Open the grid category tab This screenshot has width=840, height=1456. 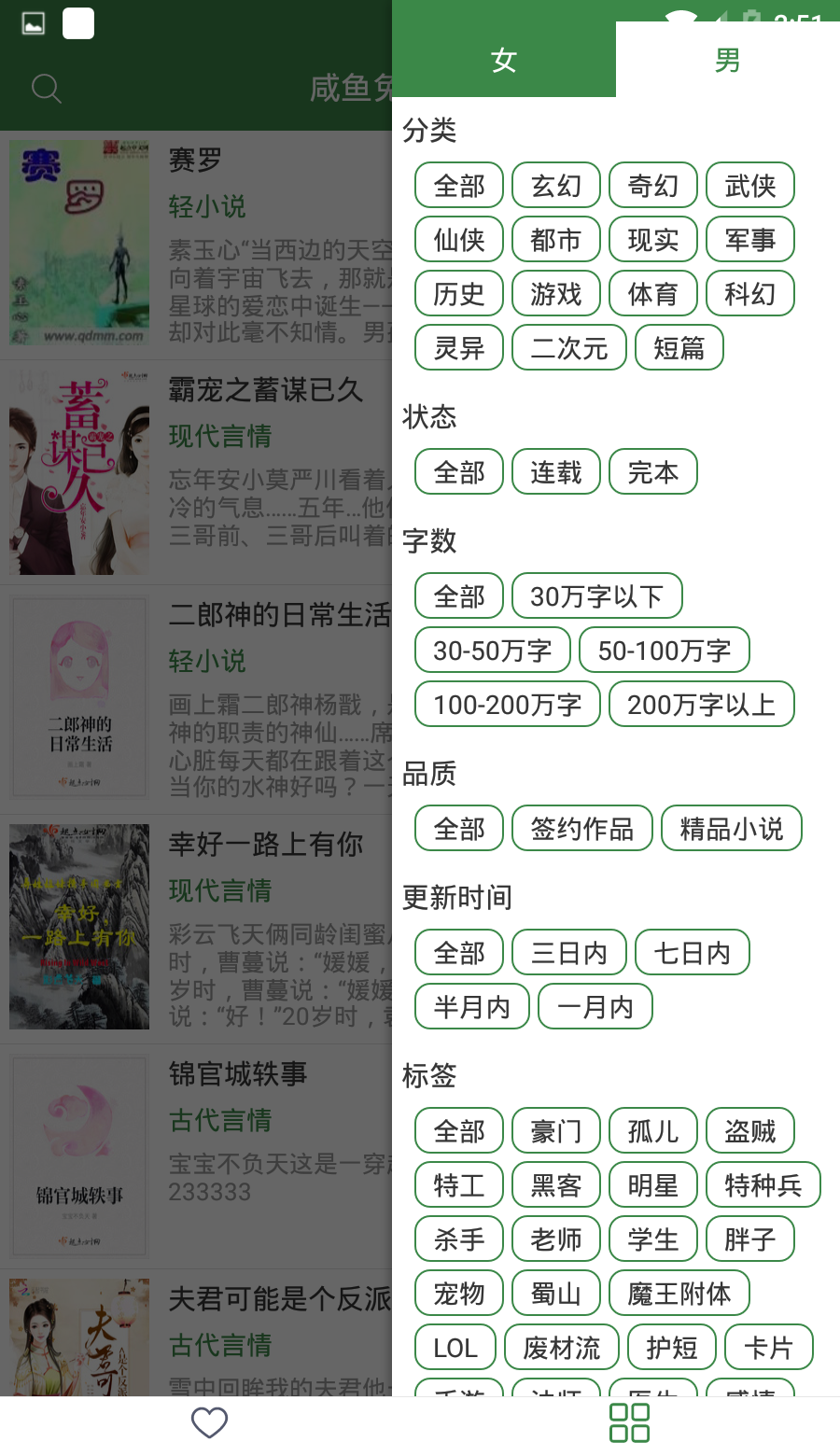(x=629, y=1423)
